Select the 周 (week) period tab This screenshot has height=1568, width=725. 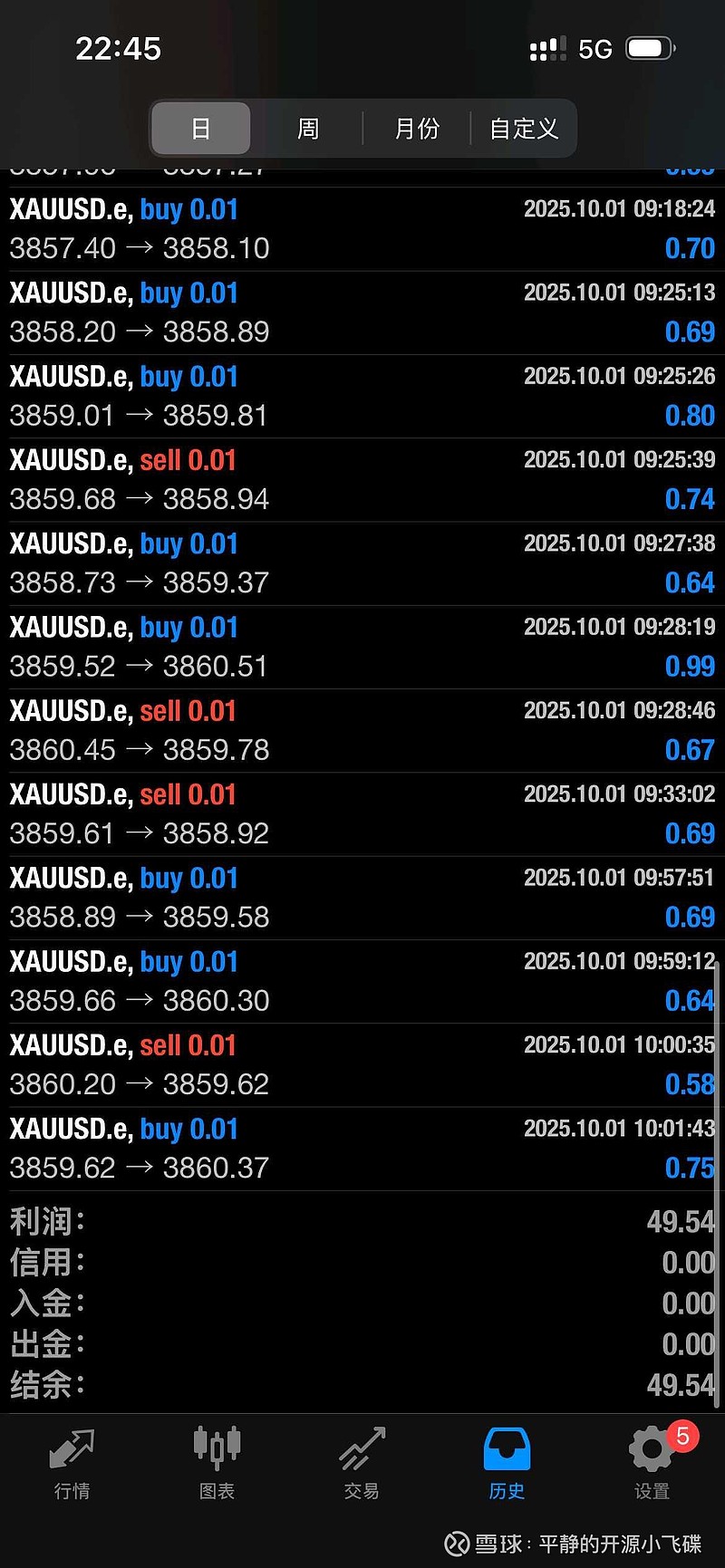pos(308,129)
